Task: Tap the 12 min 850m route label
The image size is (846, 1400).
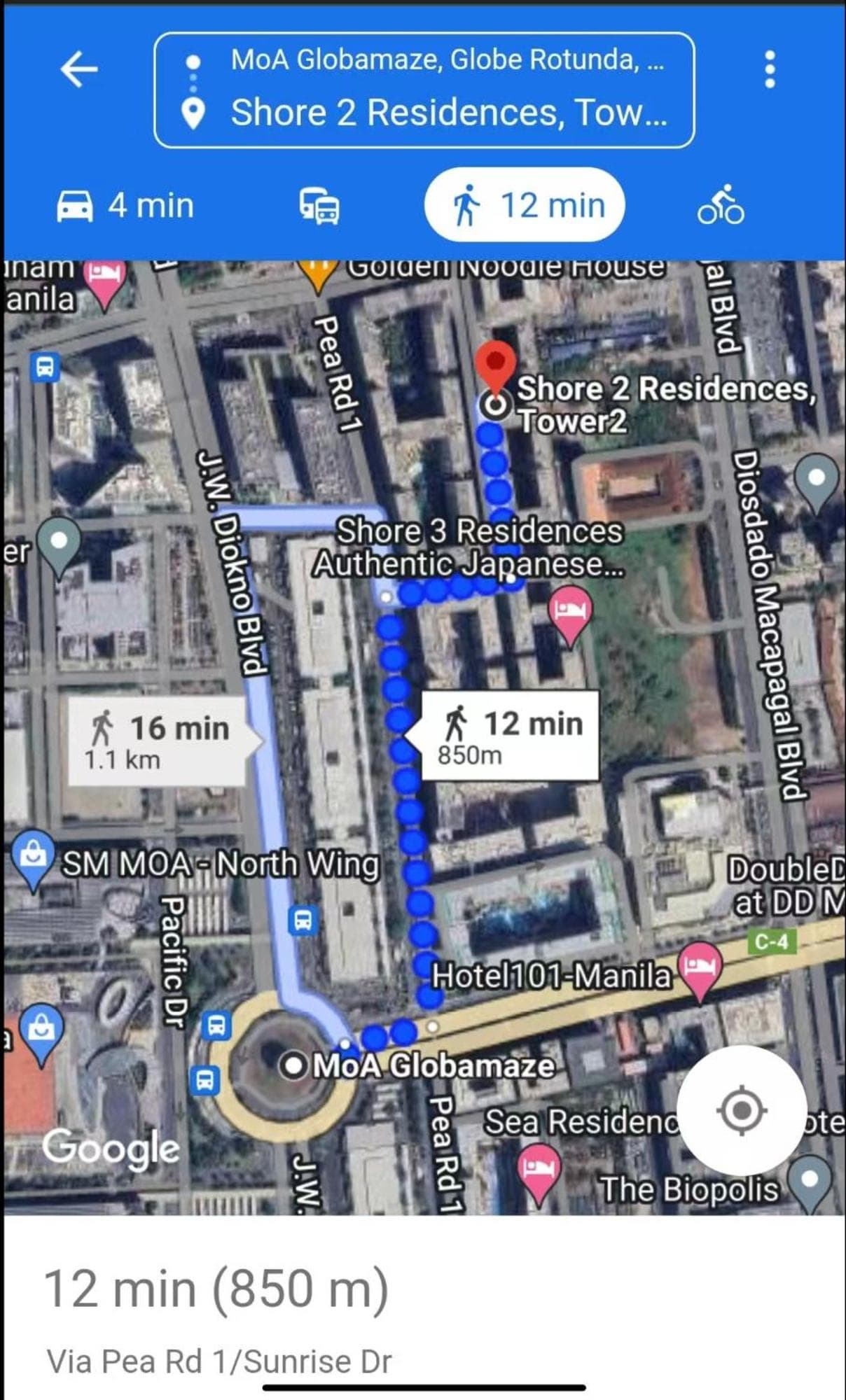Action: click(511, 736)
